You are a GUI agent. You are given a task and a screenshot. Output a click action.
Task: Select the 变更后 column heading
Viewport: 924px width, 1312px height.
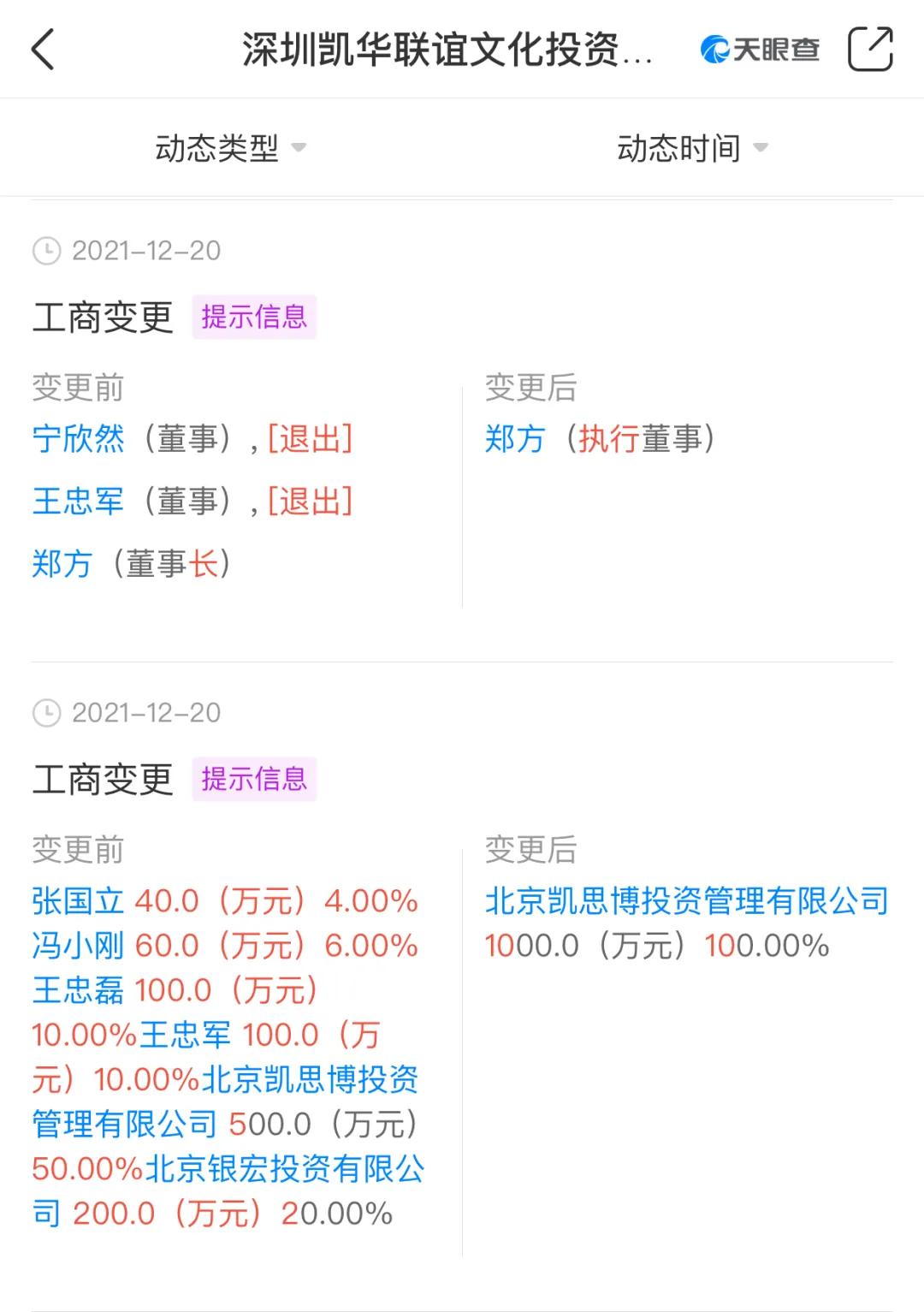(530, 388)
